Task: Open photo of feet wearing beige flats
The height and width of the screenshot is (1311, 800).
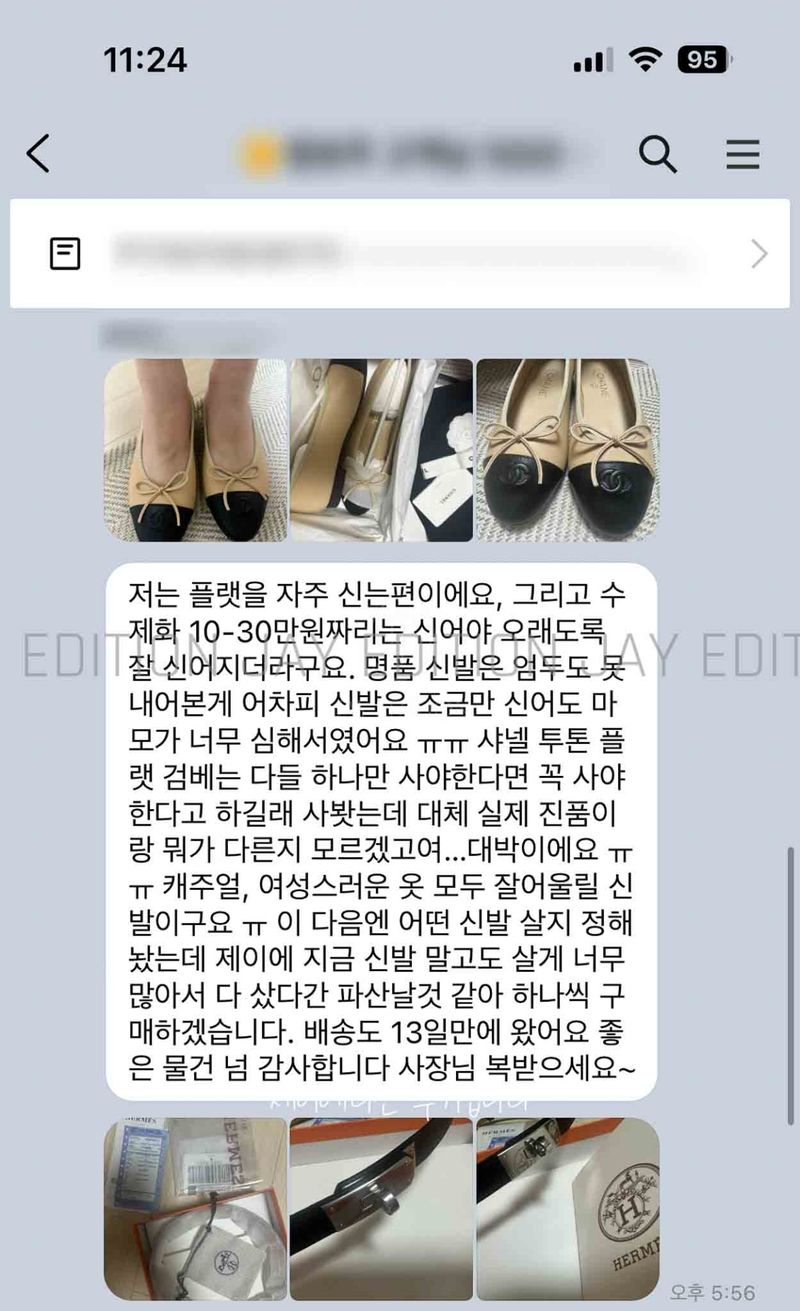Action: pos(195,450)
